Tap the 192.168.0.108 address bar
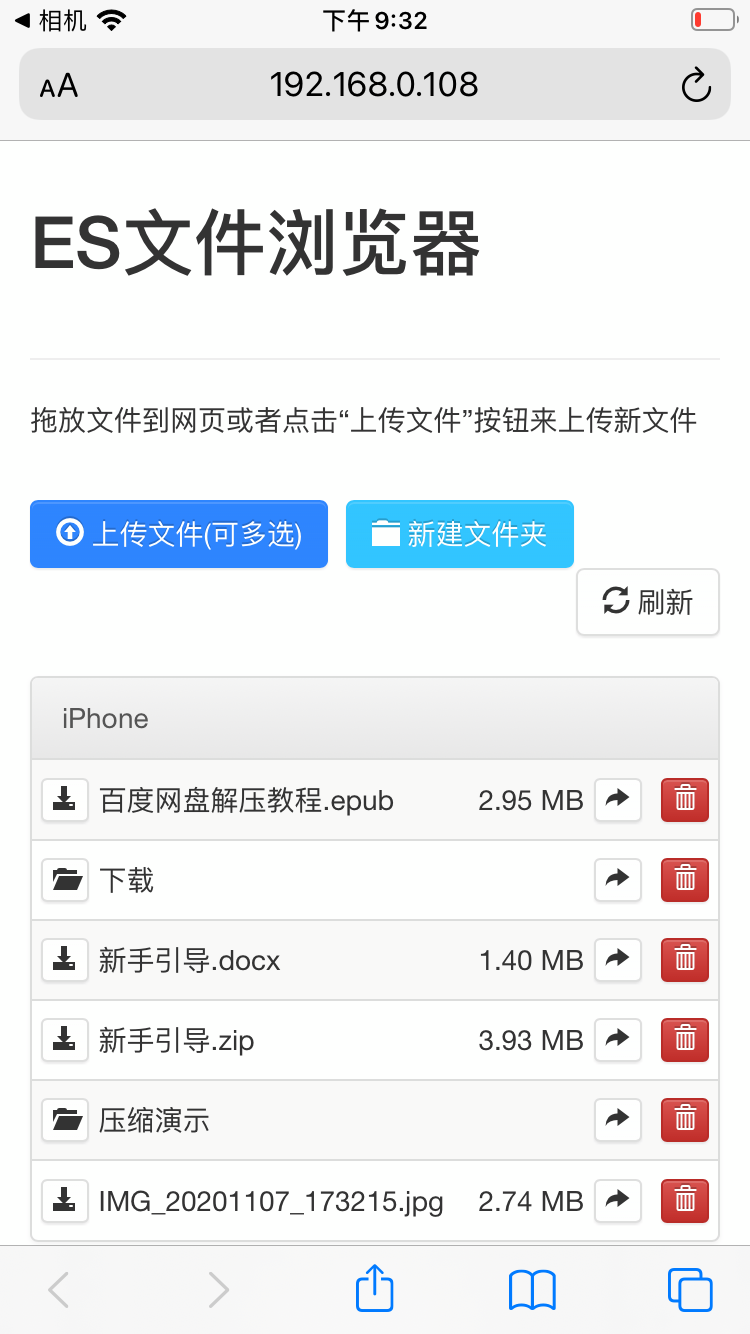 [375, 85]
